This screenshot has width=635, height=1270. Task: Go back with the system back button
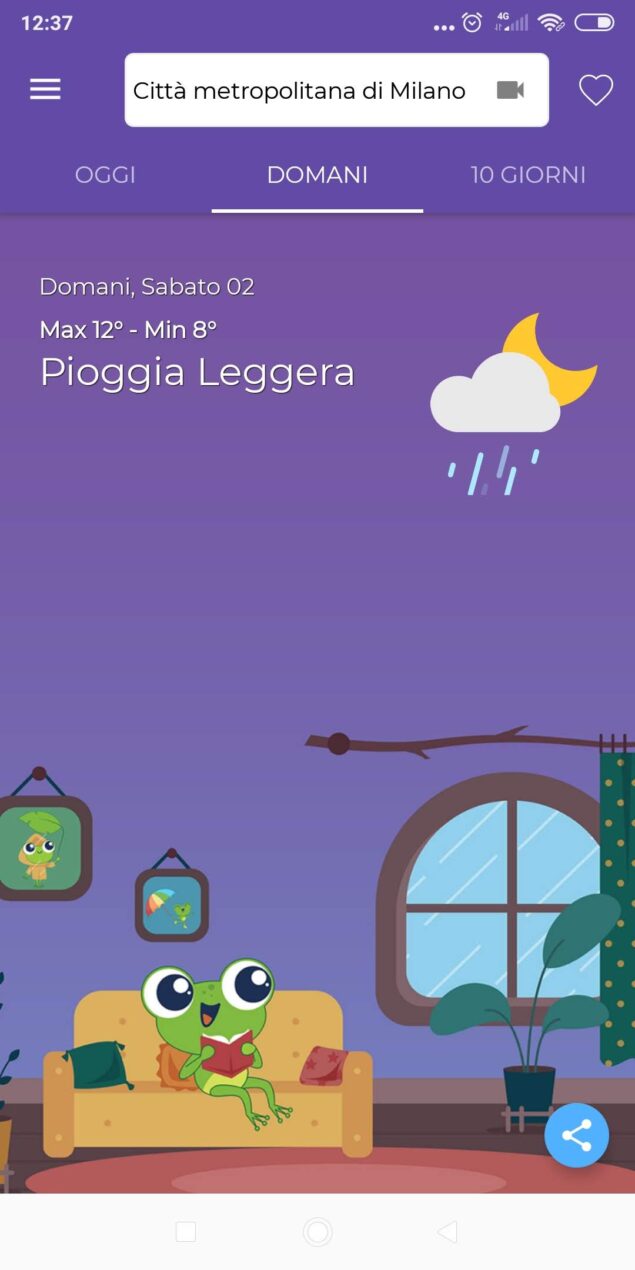point(447,1232)
